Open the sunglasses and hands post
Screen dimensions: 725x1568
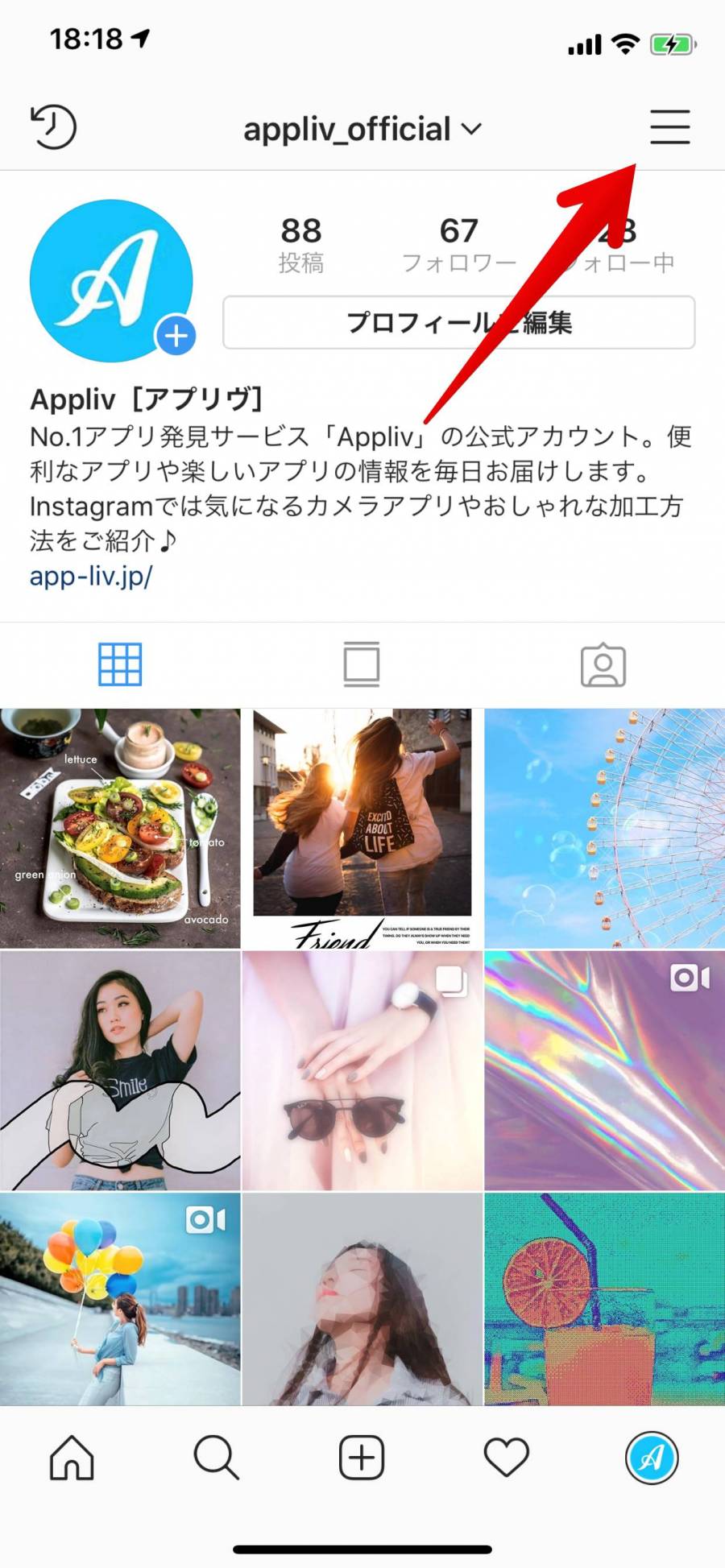[362, 1070]
